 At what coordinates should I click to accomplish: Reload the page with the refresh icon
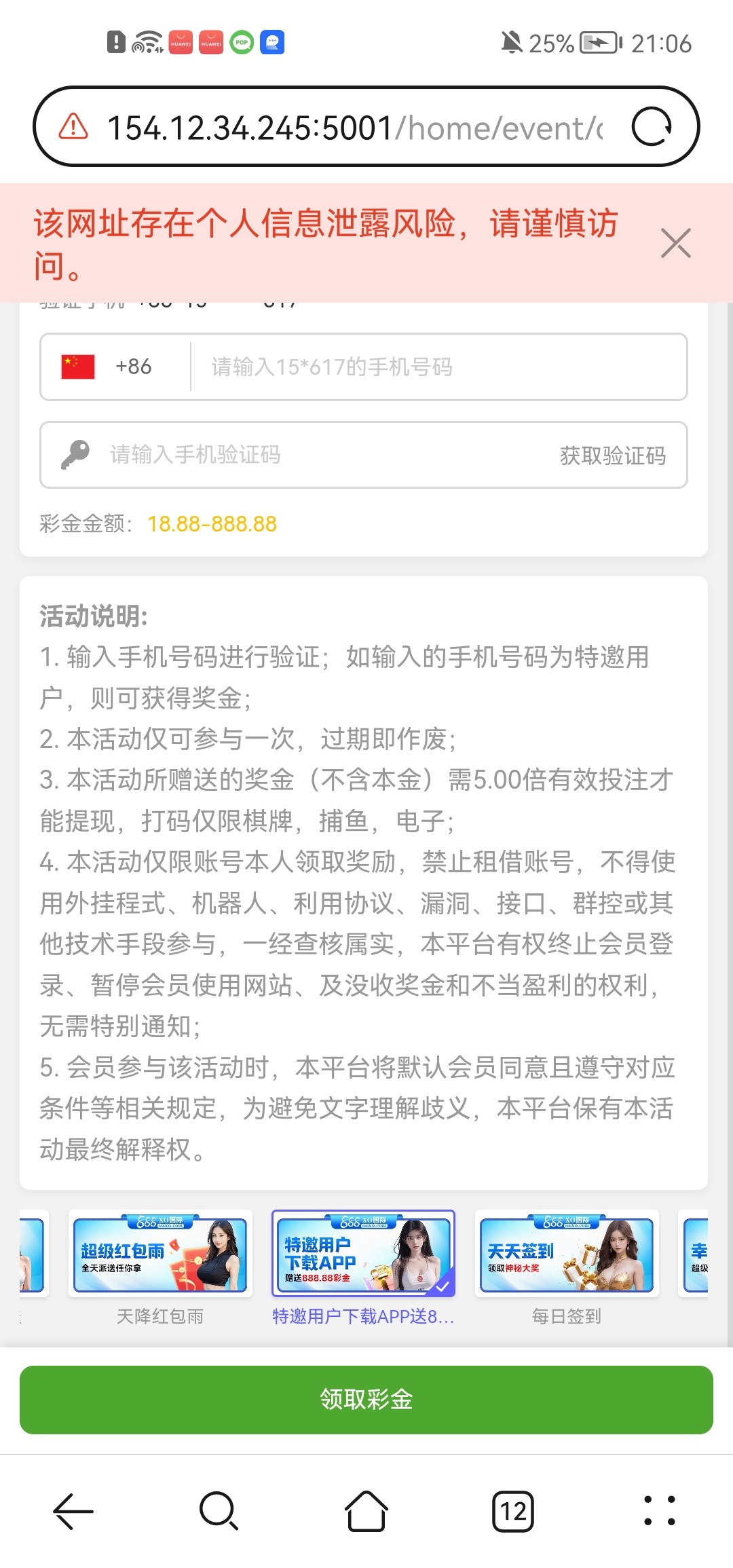(x=652, y=127)
